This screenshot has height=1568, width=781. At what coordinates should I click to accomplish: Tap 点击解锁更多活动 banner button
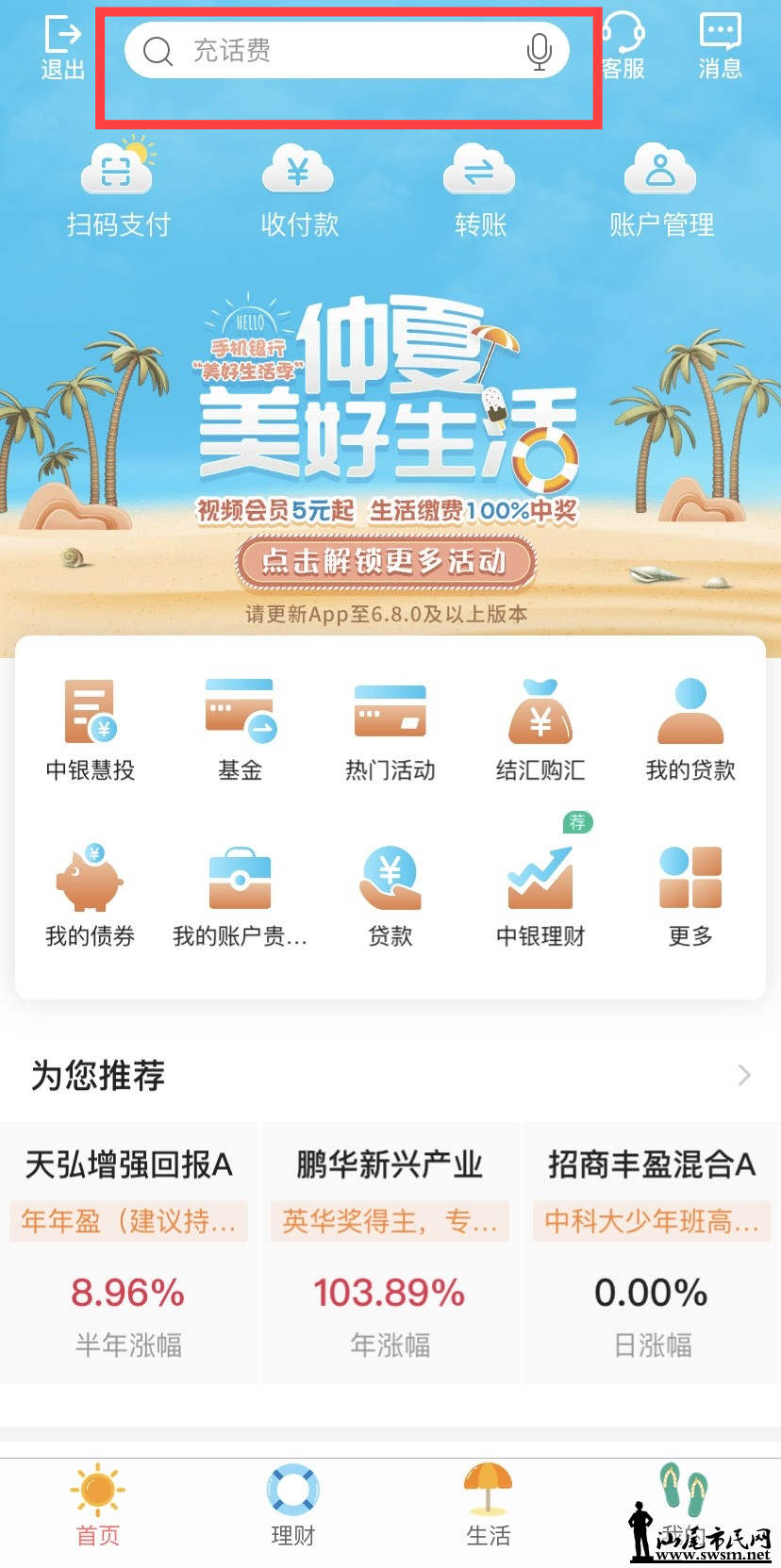(386, 562)
